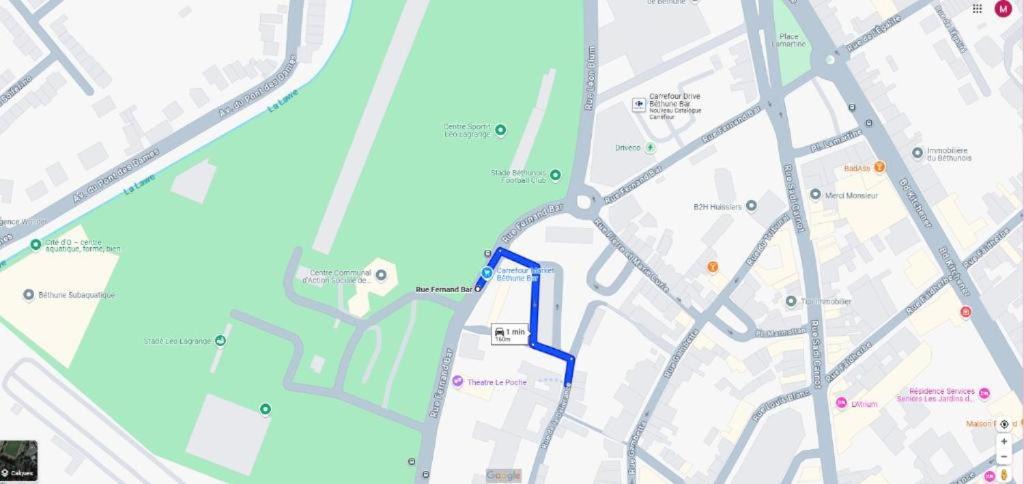This screenshot has height=484, width=1024.
Task: Select the Stade Béthunois Football Club marker
Action: tap(555, 175)
